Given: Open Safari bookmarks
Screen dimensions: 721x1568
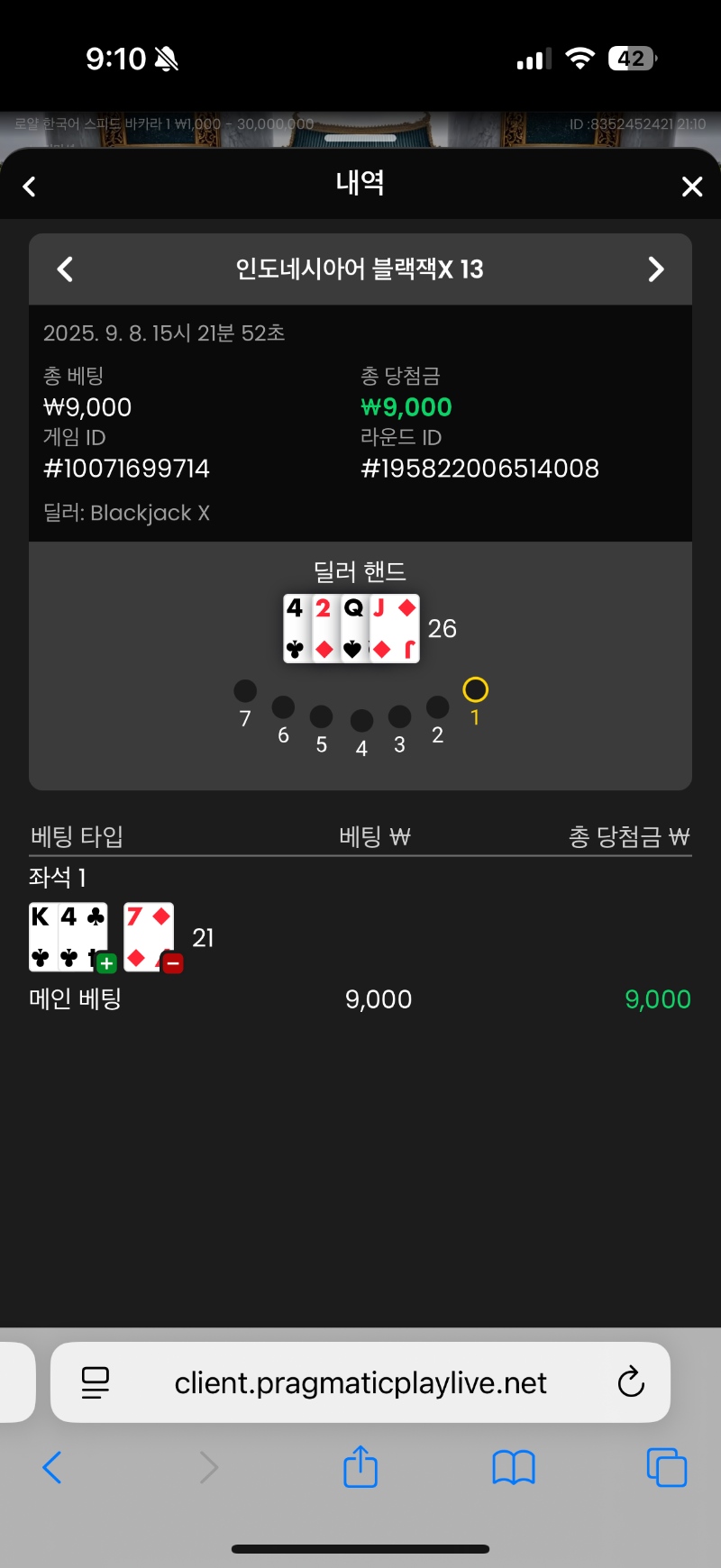Looking at the screenshot, I should [514, 1467].
